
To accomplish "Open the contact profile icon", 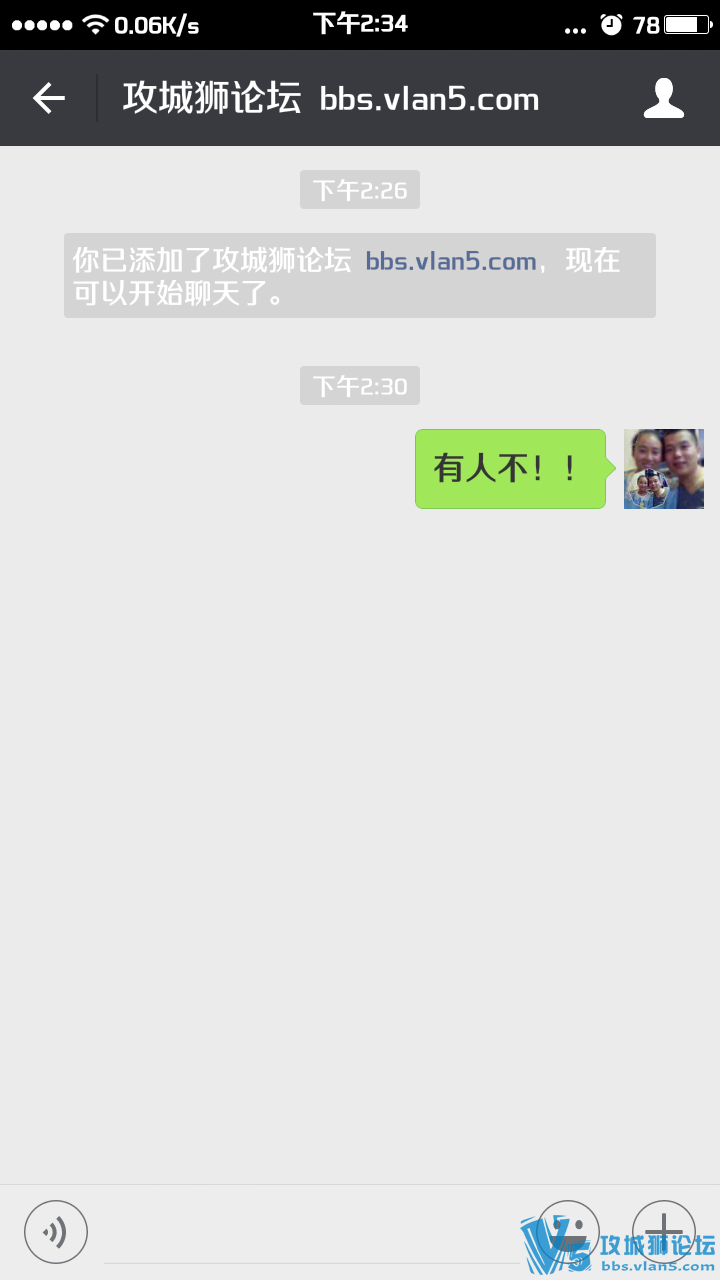I will [x=663, y=98].
